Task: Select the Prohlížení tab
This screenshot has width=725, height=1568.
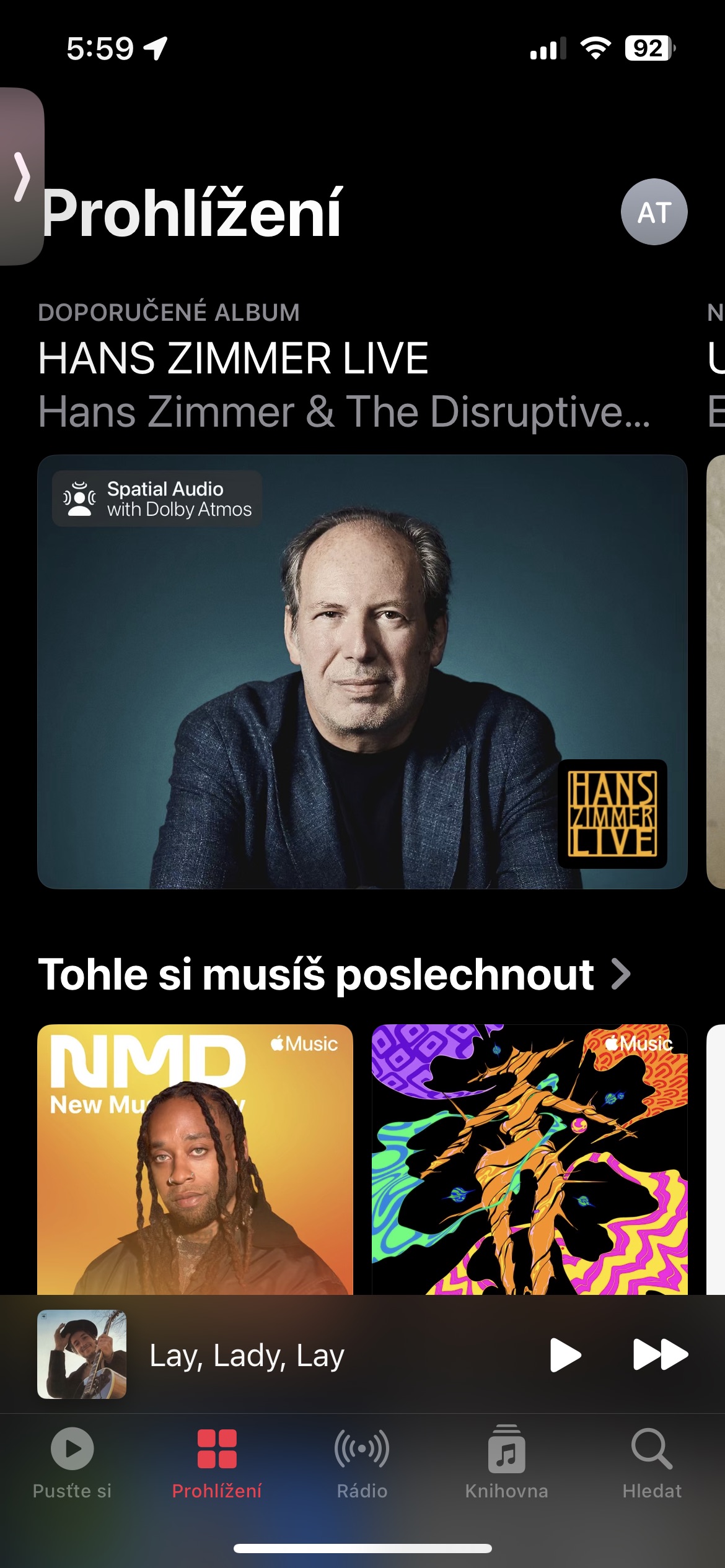Action: point(217,1463)
